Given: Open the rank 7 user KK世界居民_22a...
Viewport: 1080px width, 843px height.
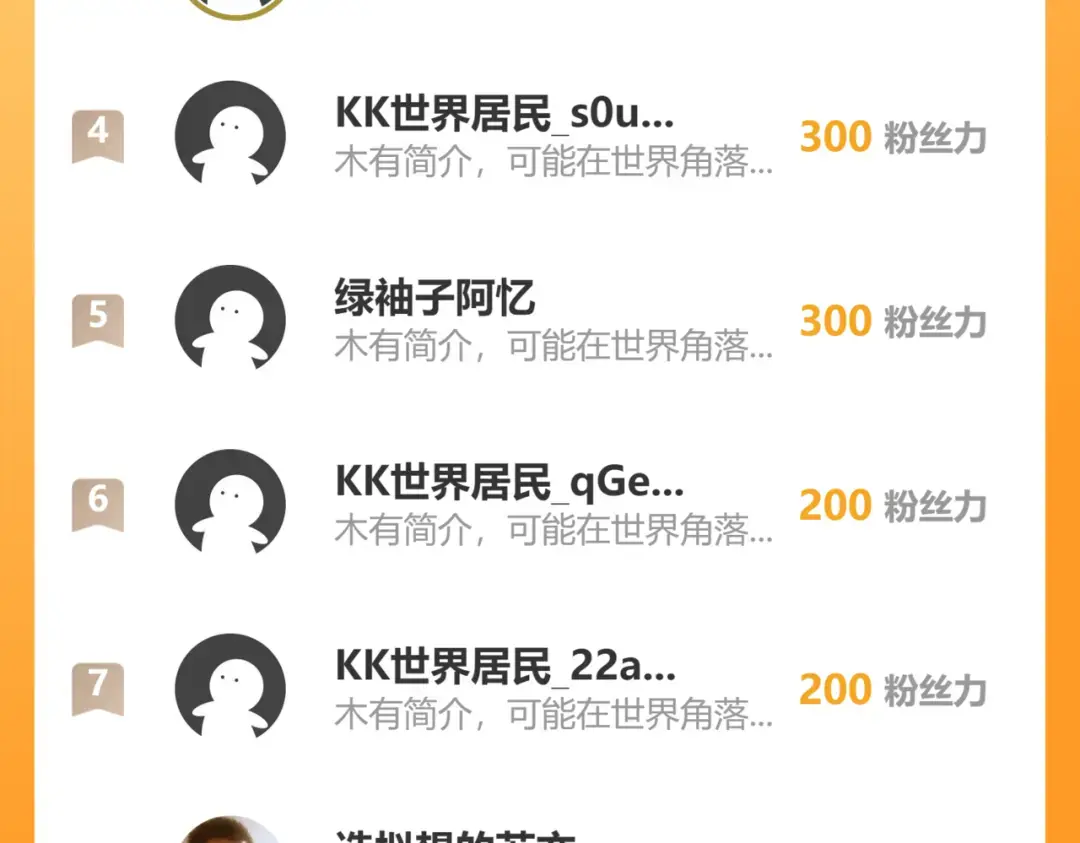Looking at the screenshot, I should pos(506,668).
